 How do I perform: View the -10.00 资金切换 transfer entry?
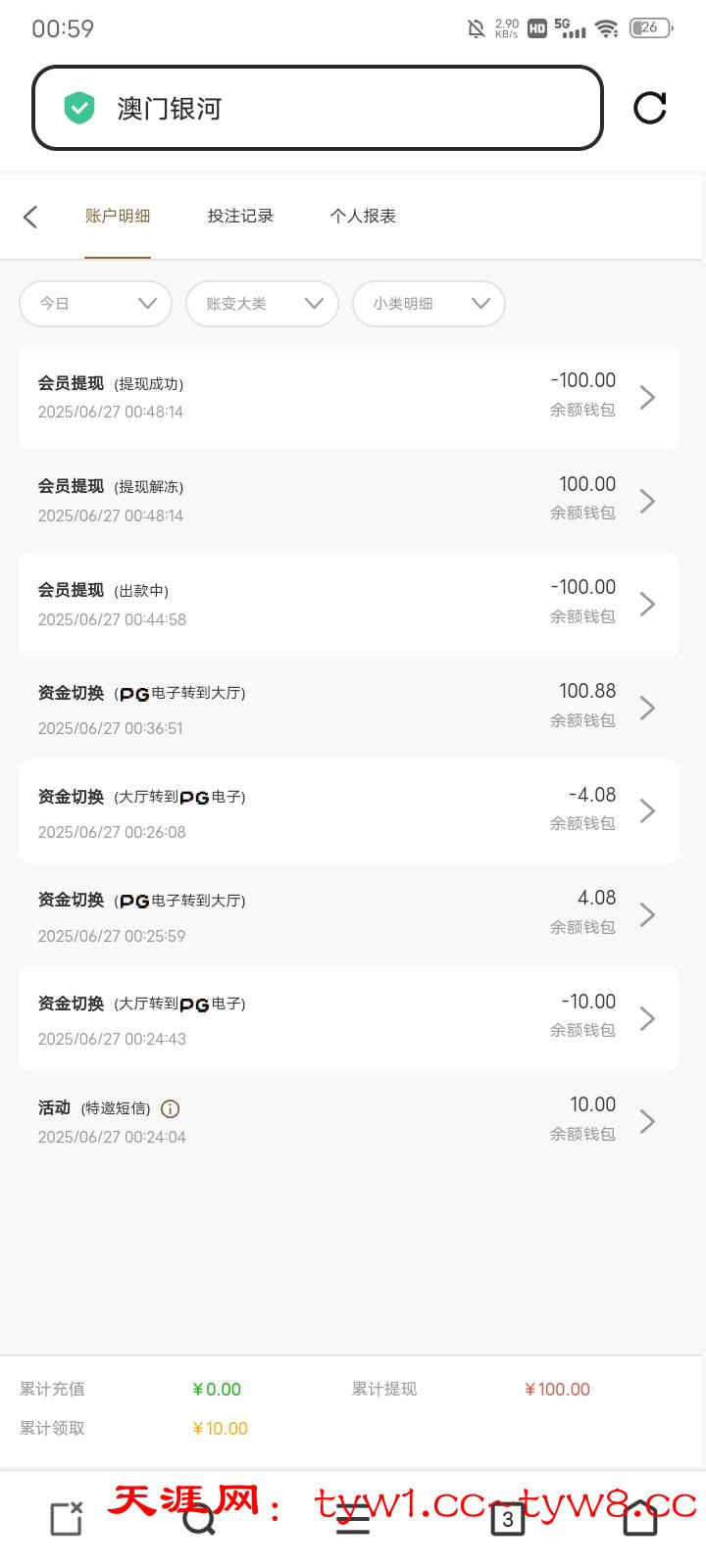point(348,1018)
